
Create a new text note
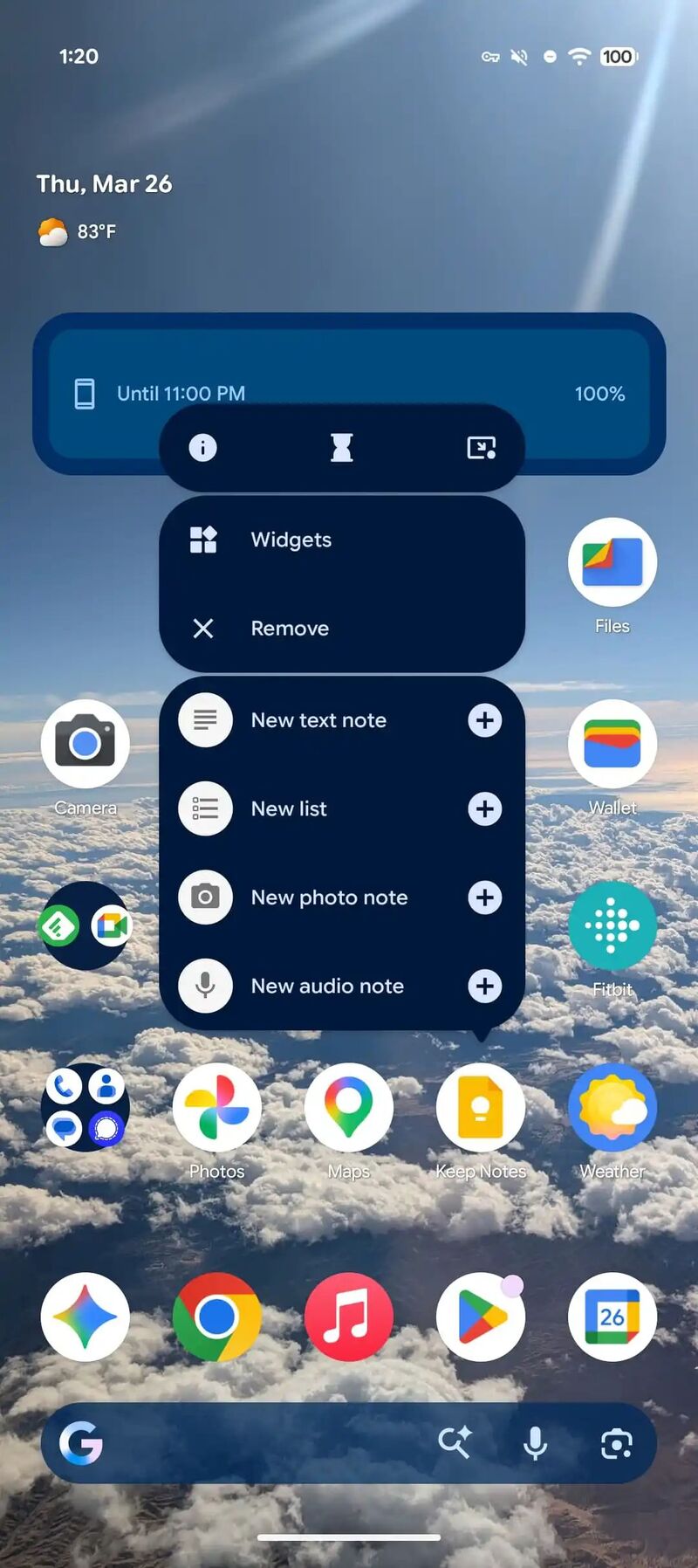point(318,720)
